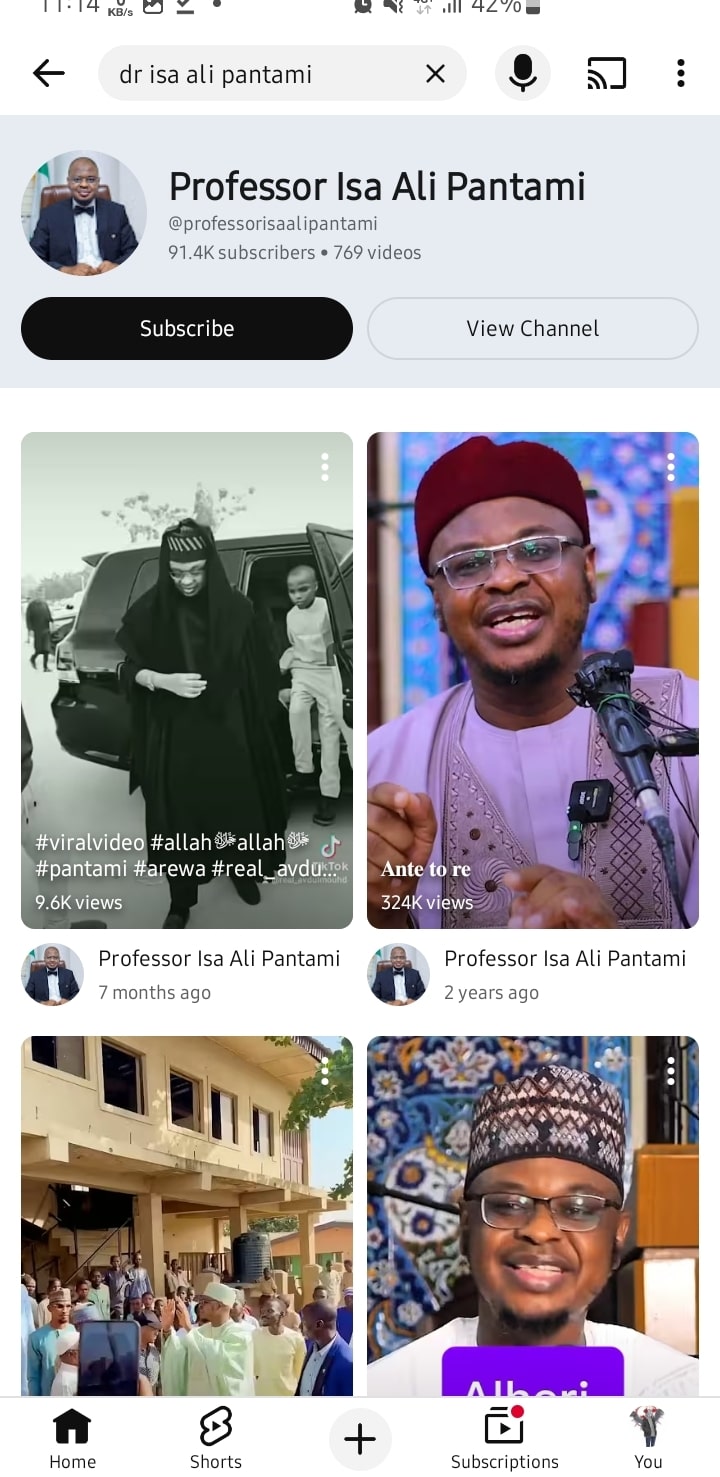Viewport: 720px width, 1477px height.
Task: Subscribe to Professor Isa Ali Pantami
Action: (x=187, y=328)
